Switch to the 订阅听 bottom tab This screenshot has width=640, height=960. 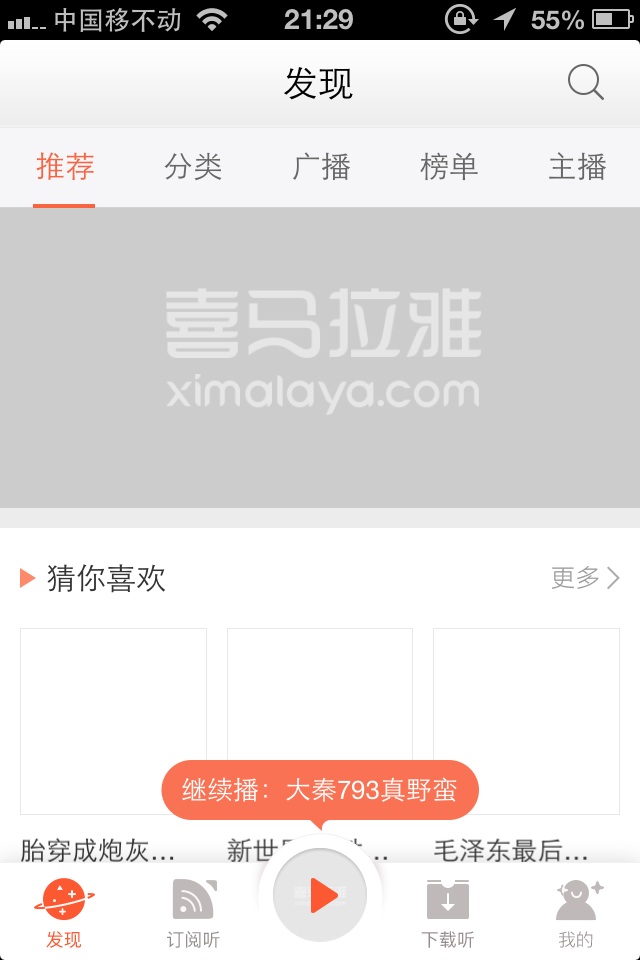click(193, 912)
